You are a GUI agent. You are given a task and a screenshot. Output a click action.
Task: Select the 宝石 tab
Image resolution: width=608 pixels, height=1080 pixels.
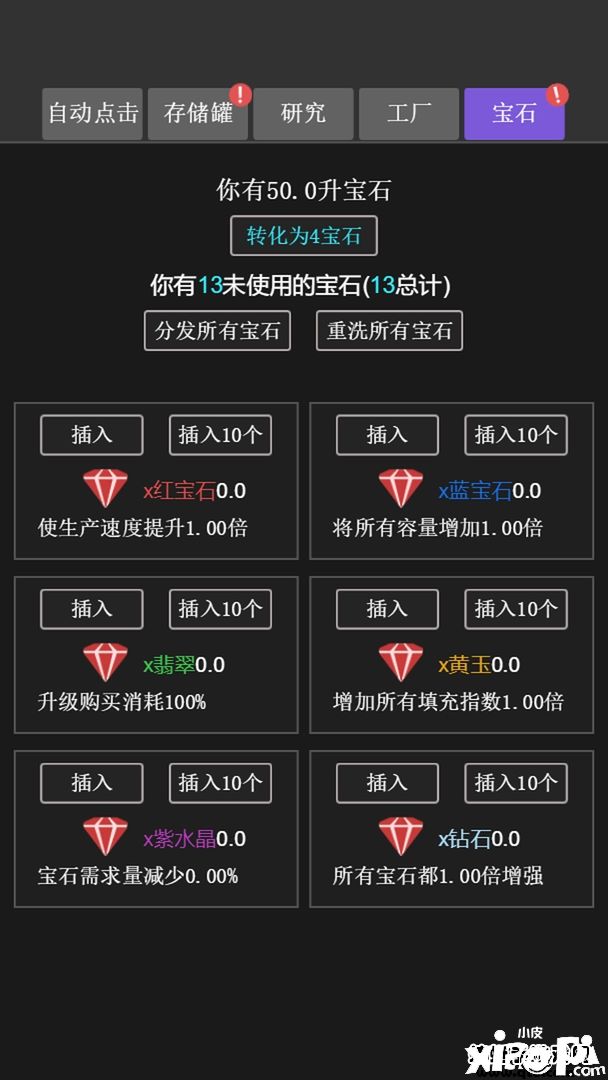coord(514,113)
